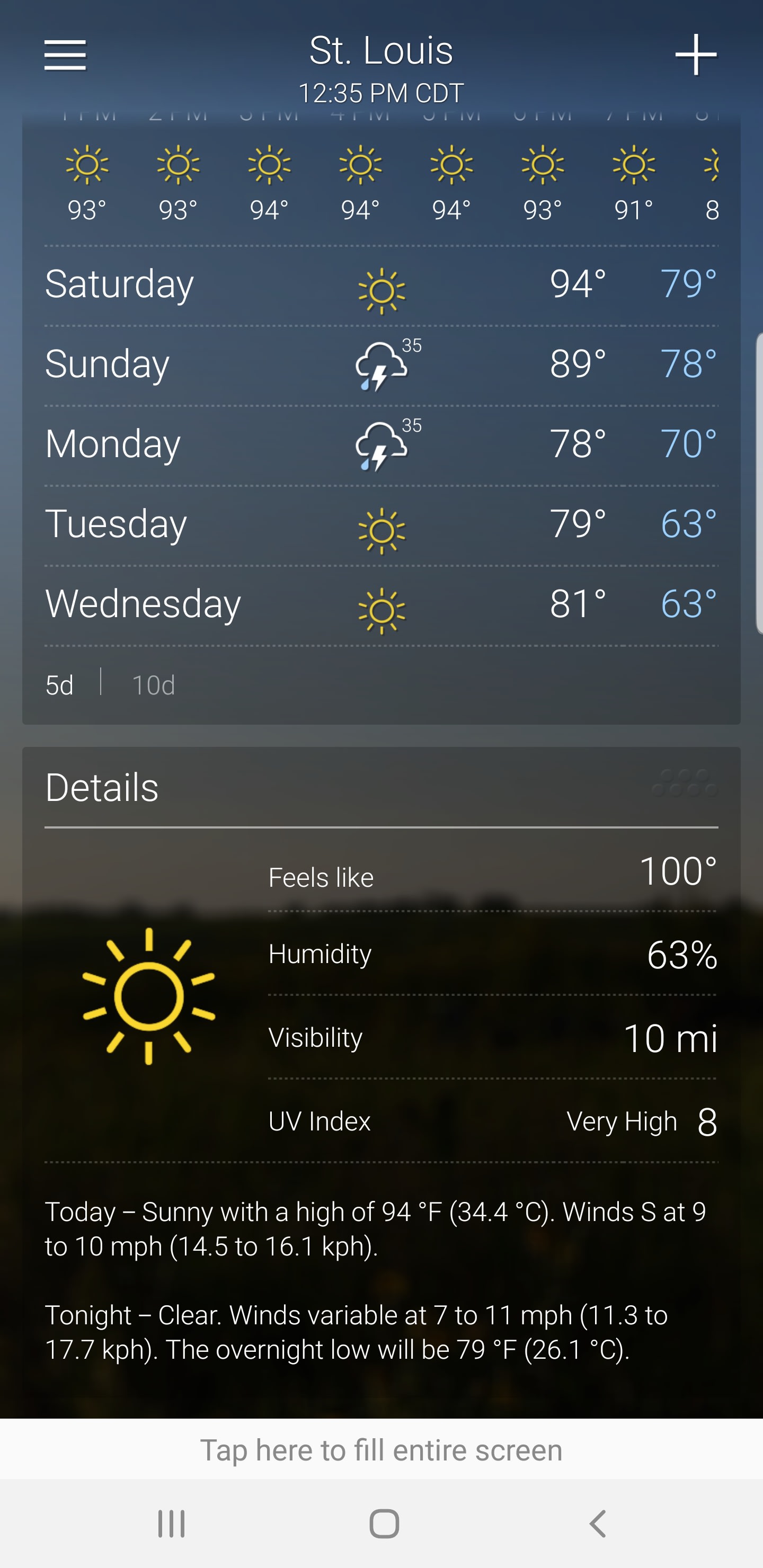The width and height of the screenshot is (763, 1568).
Task: Open Tuesday's forecast row
Action: point(381,524)
